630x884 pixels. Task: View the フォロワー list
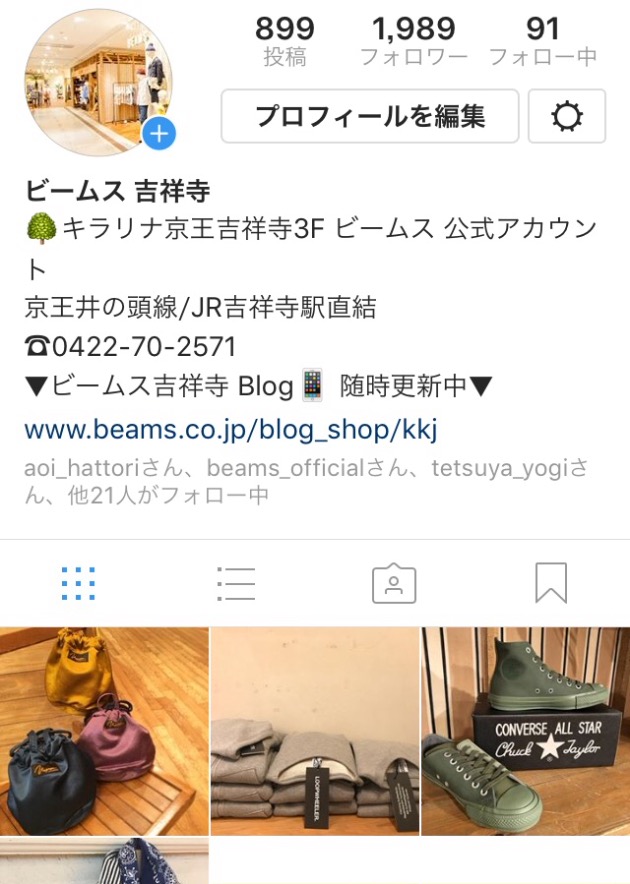tap(414, 41)
